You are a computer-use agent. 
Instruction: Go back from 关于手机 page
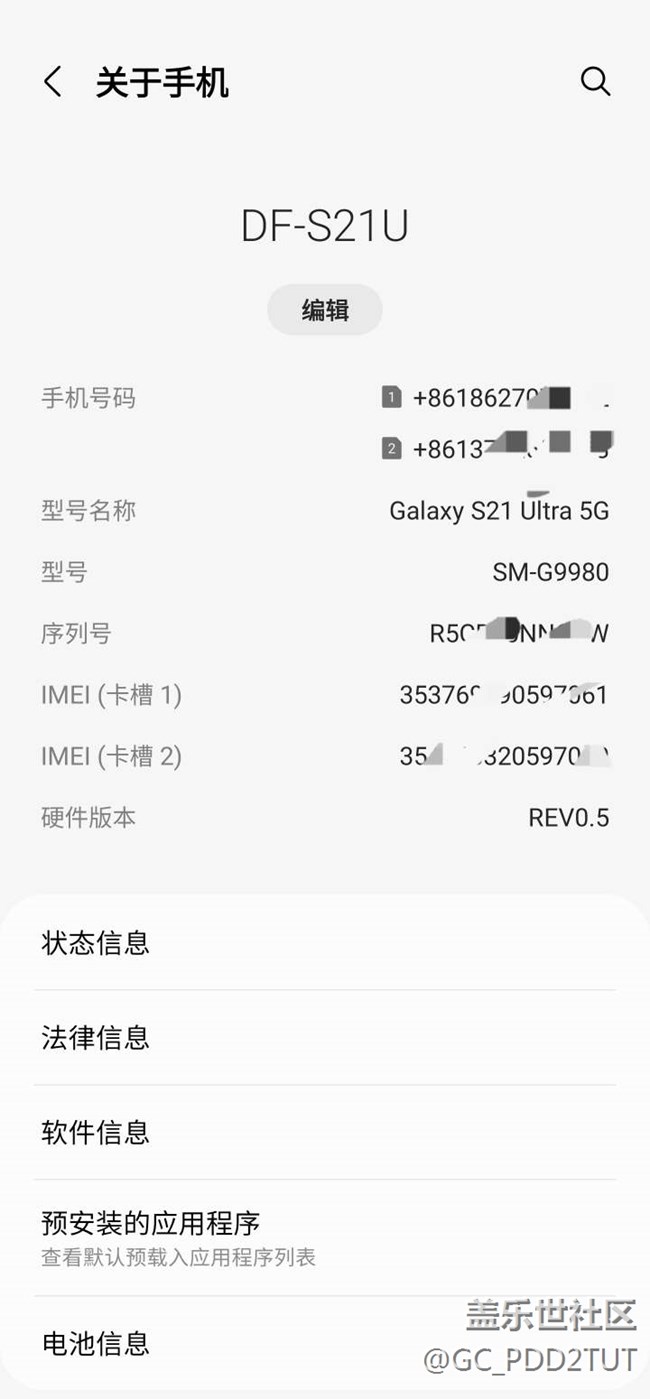pyautogui.click(x=54, y=82)
